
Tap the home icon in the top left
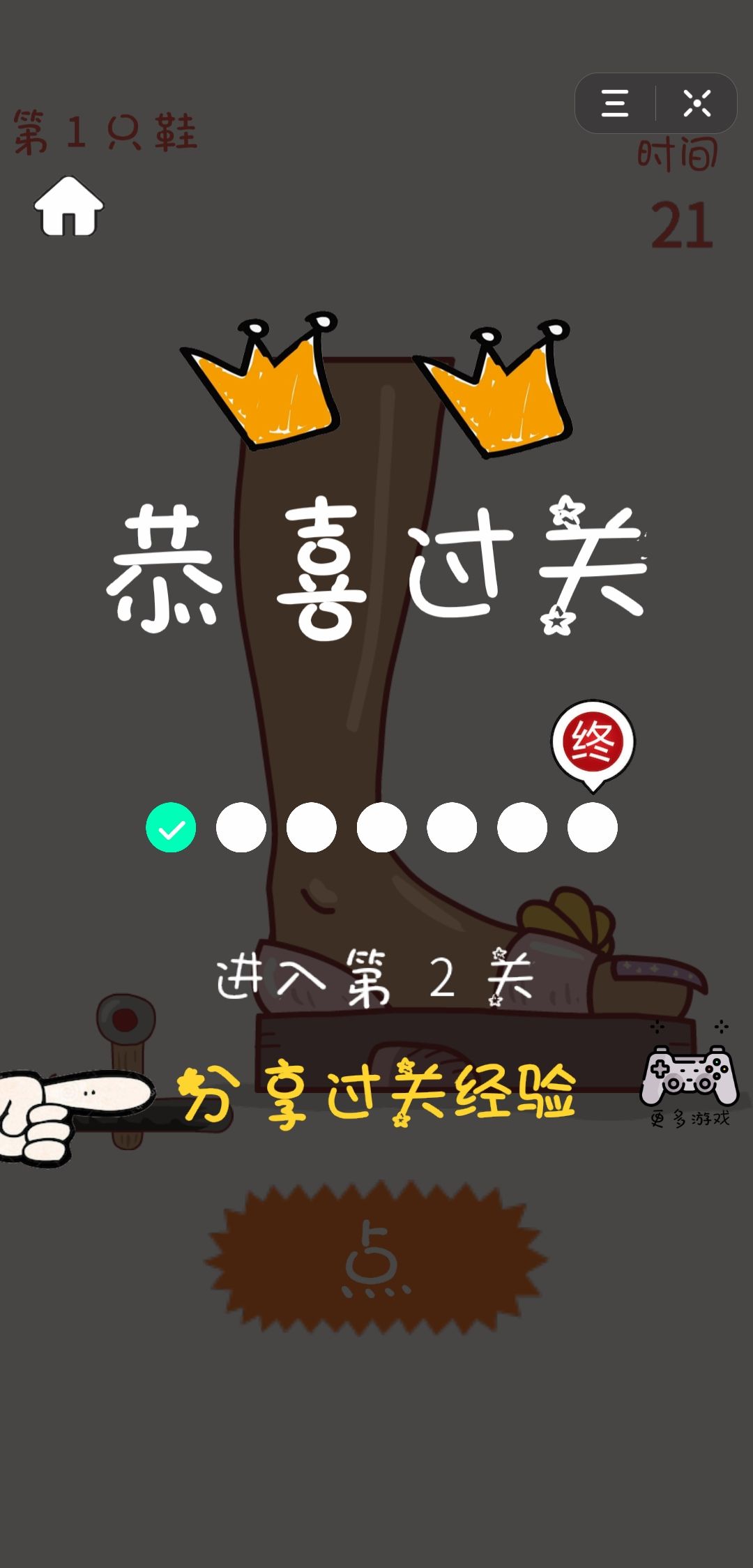coord(68,209)
